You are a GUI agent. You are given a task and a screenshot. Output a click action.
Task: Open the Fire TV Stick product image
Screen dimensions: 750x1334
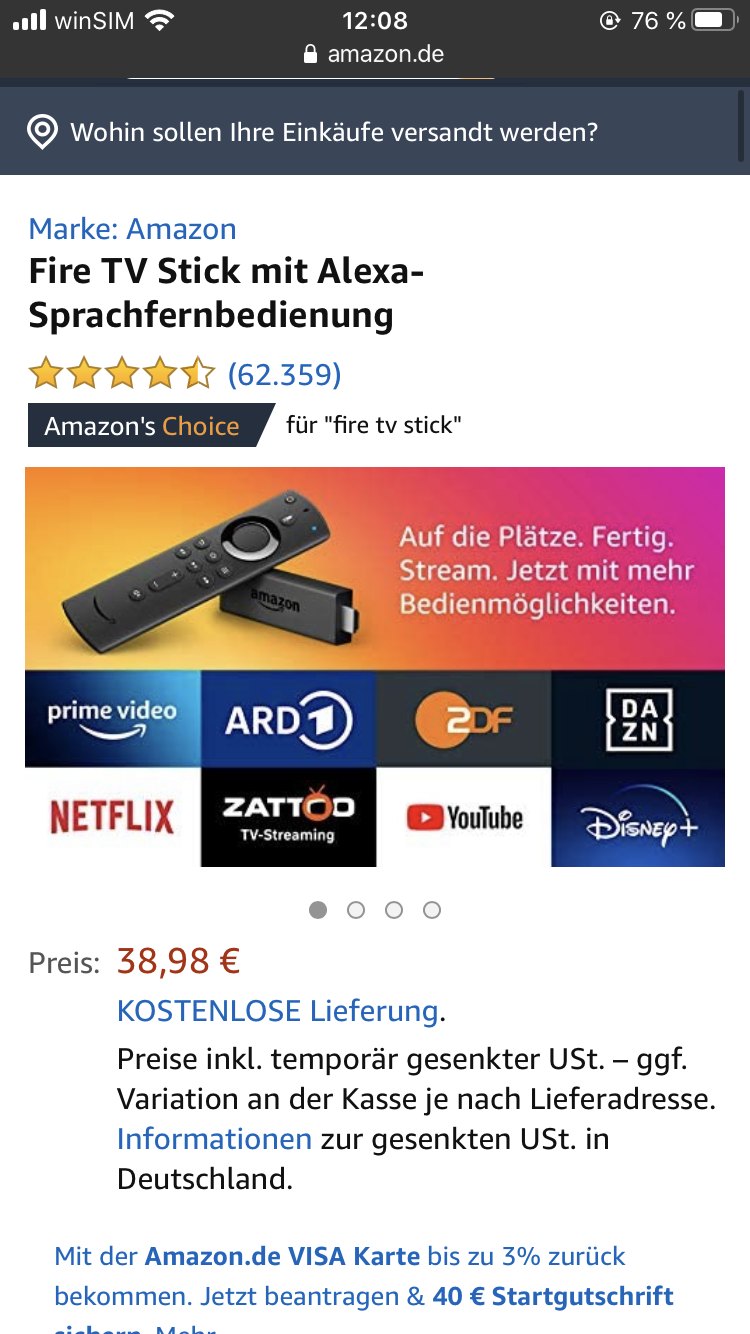[x=374, y=666]
